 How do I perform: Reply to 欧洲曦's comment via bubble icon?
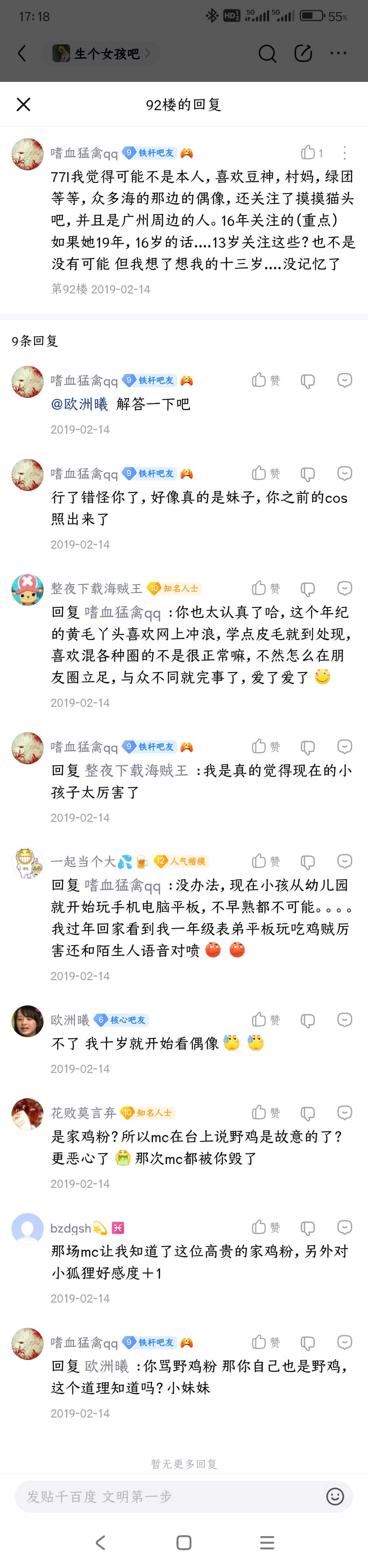345,1019
